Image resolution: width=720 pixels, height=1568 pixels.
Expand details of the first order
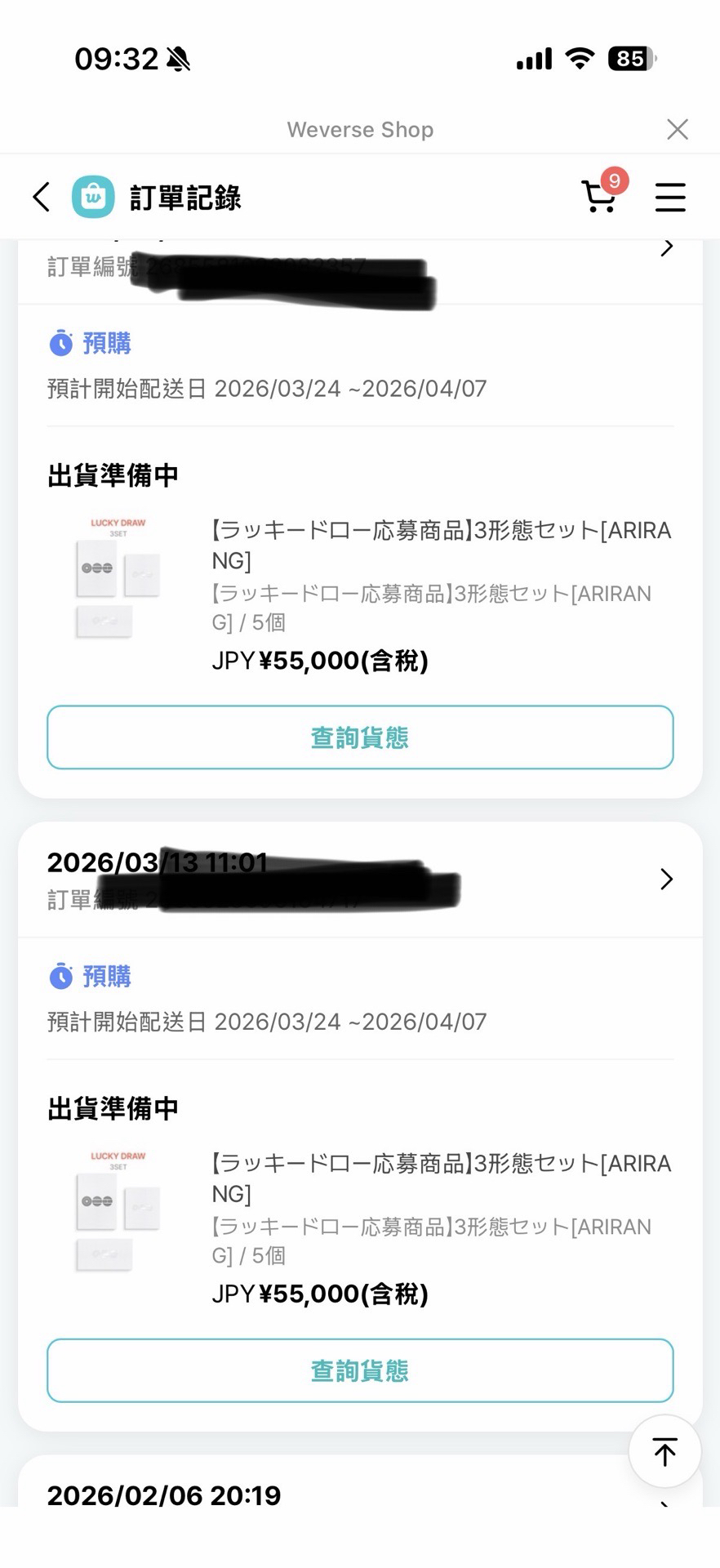click(667, 247)
